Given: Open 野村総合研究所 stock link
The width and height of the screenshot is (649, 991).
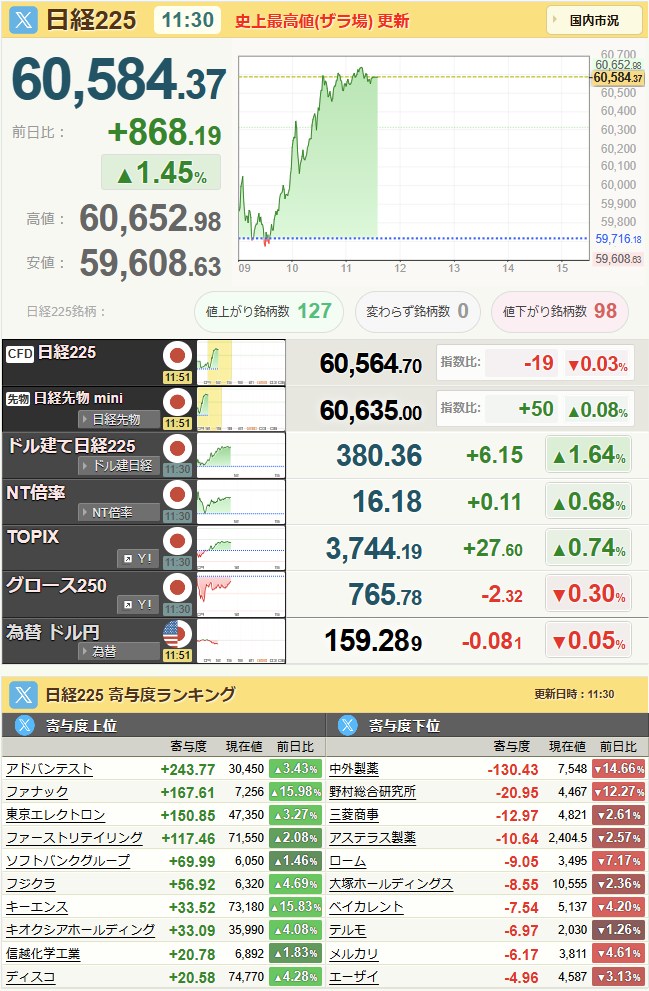Looking at the screenshot, I should 372,792.
